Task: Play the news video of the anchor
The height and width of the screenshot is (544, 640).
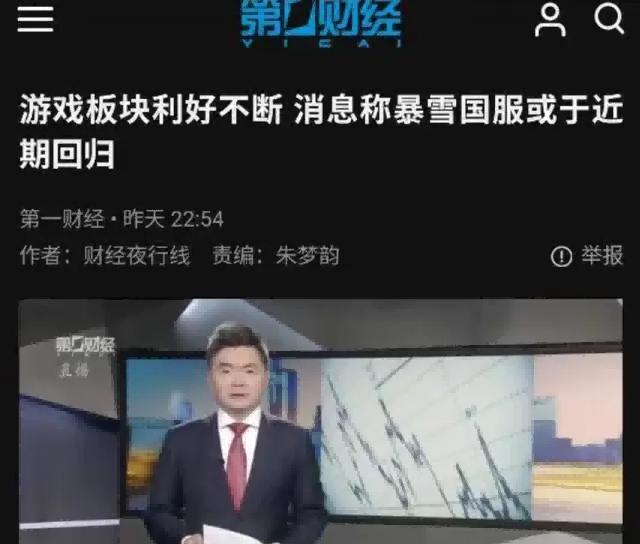Action: point(320,422)
